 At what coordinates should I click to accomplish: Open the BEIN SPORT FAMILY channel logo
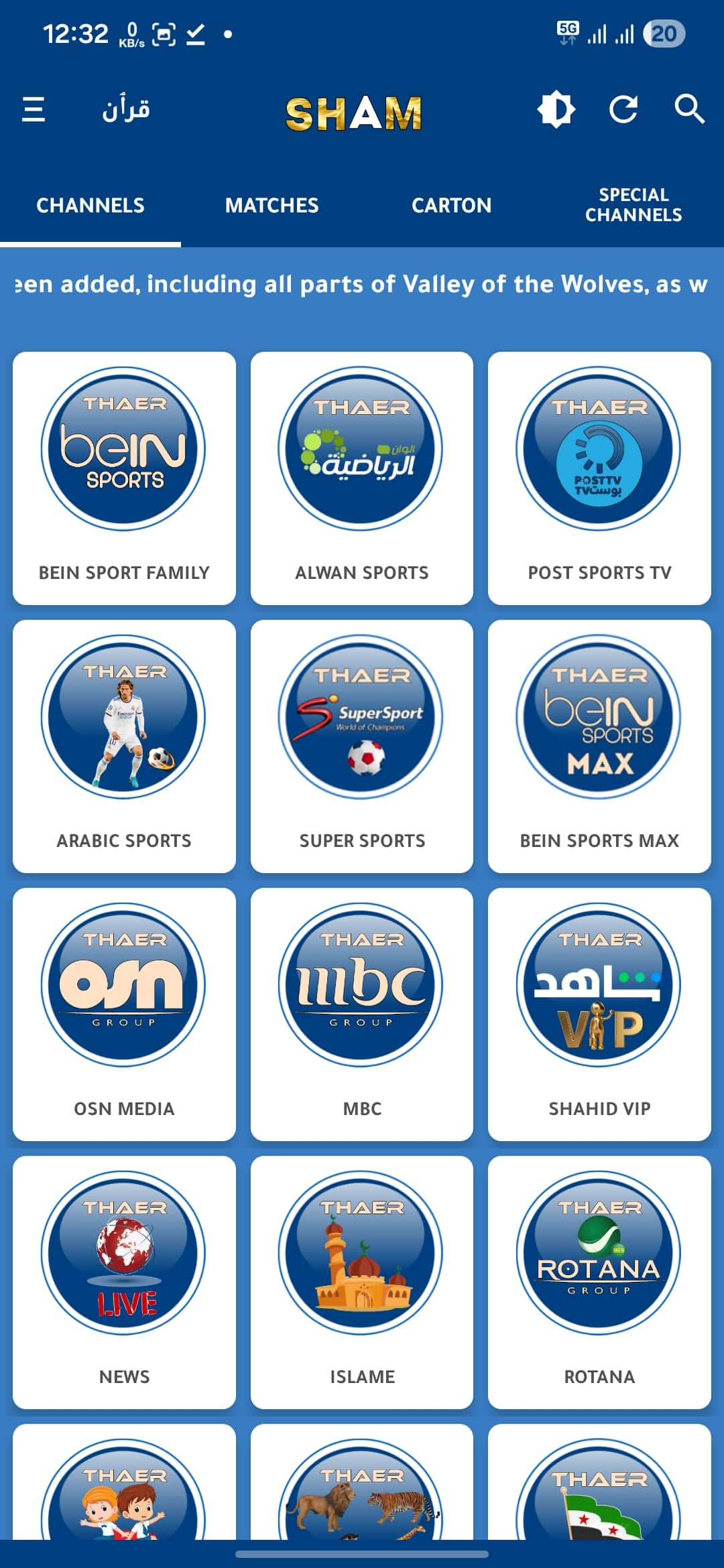tap(124, 450)
